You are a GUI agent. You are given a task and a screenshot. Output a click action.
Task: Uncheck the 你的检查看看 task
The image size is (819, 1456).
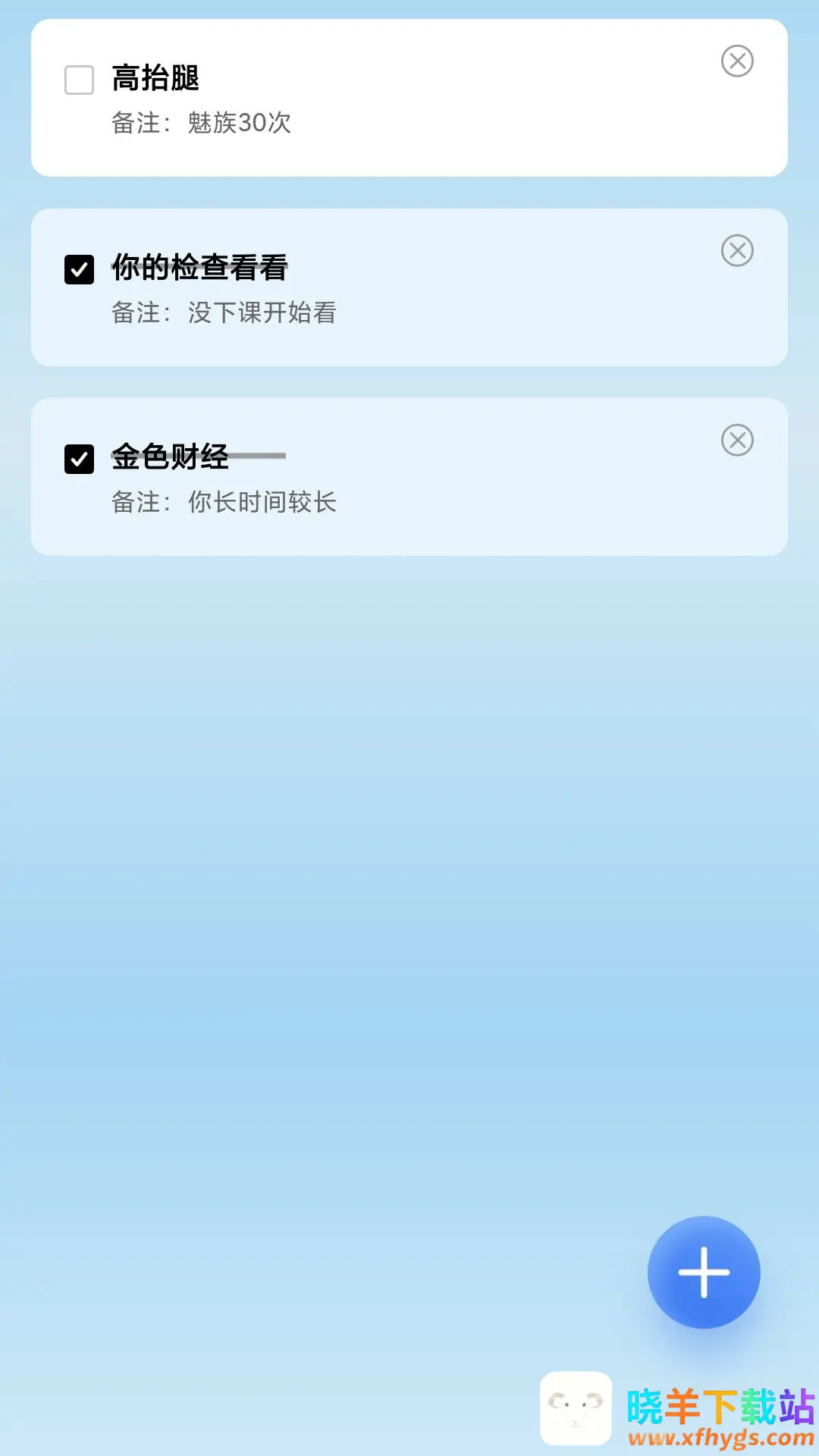coord(79,269)
